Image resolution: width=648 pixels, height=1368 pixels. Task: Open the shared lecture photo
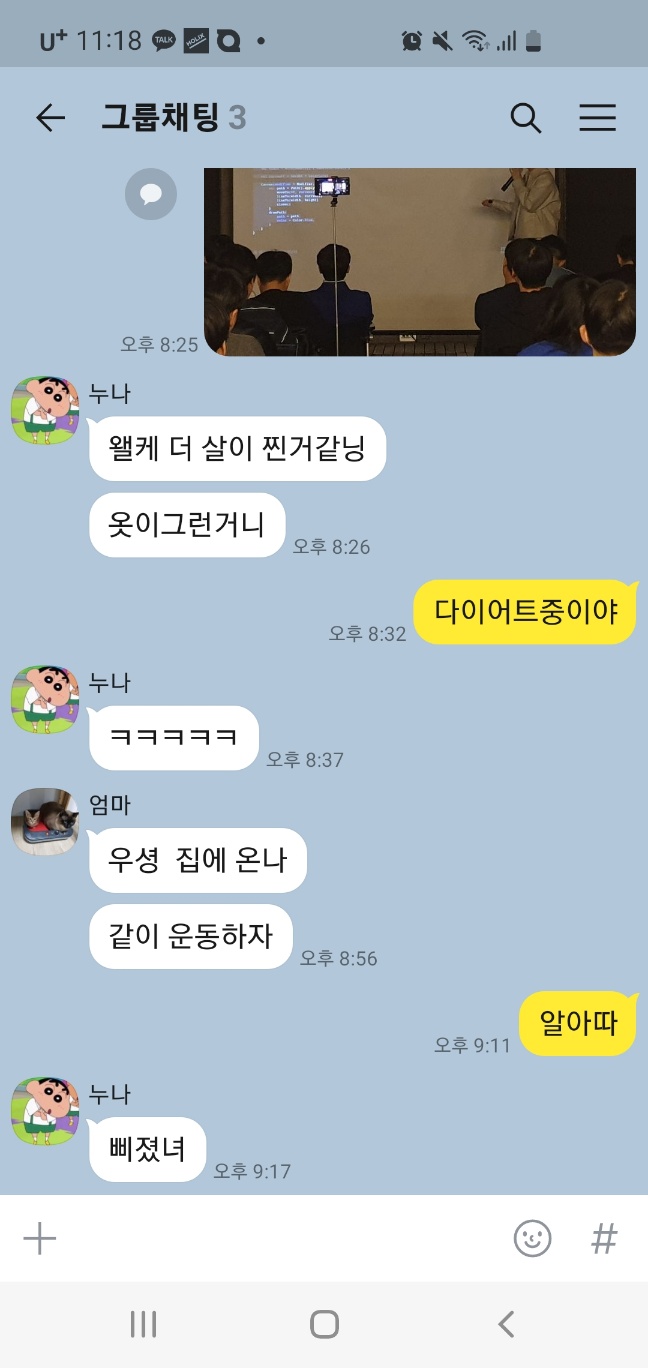[420, 262]
